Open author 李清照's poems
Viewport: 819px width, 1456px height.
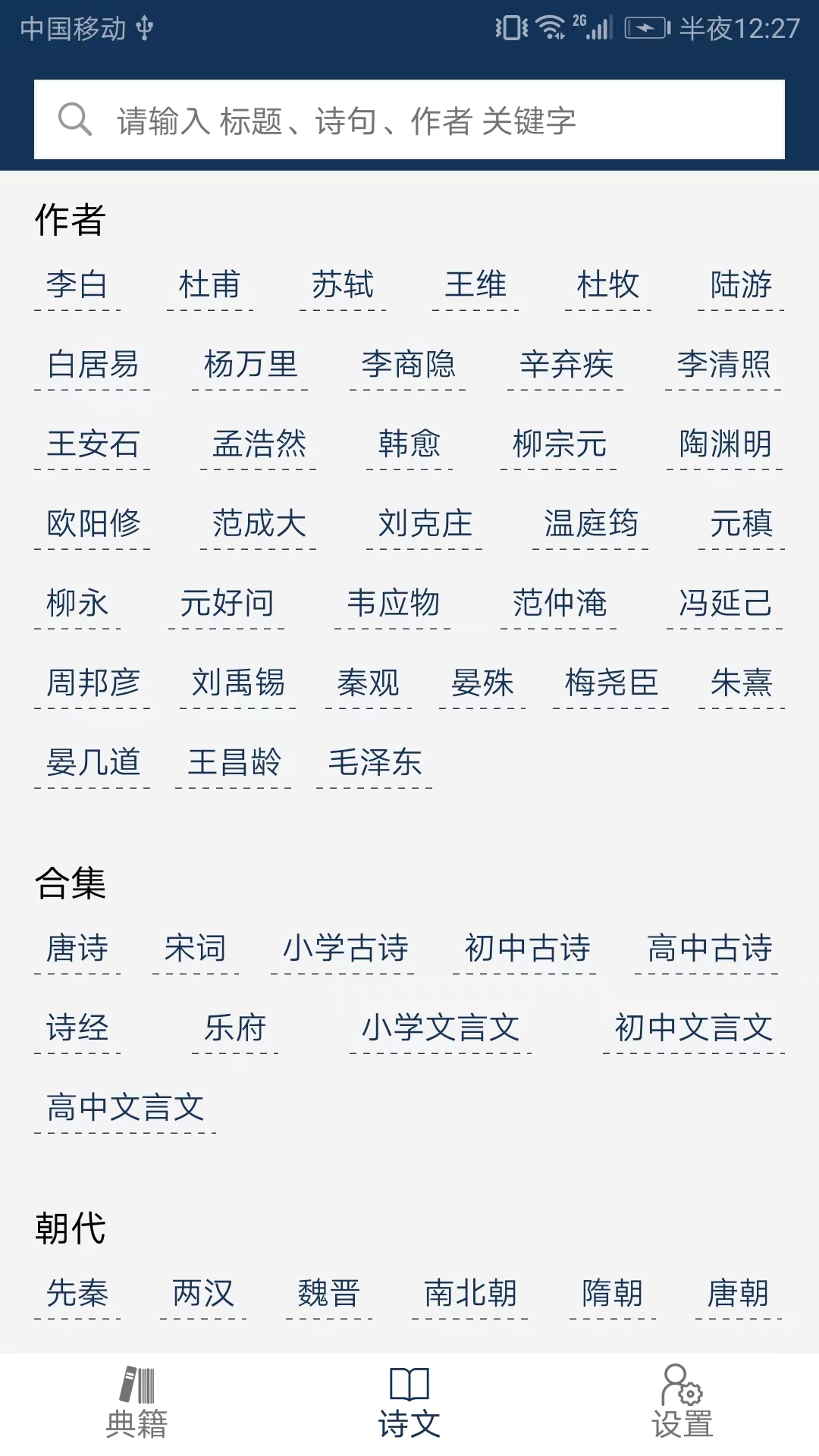click(x=723, y=365)
